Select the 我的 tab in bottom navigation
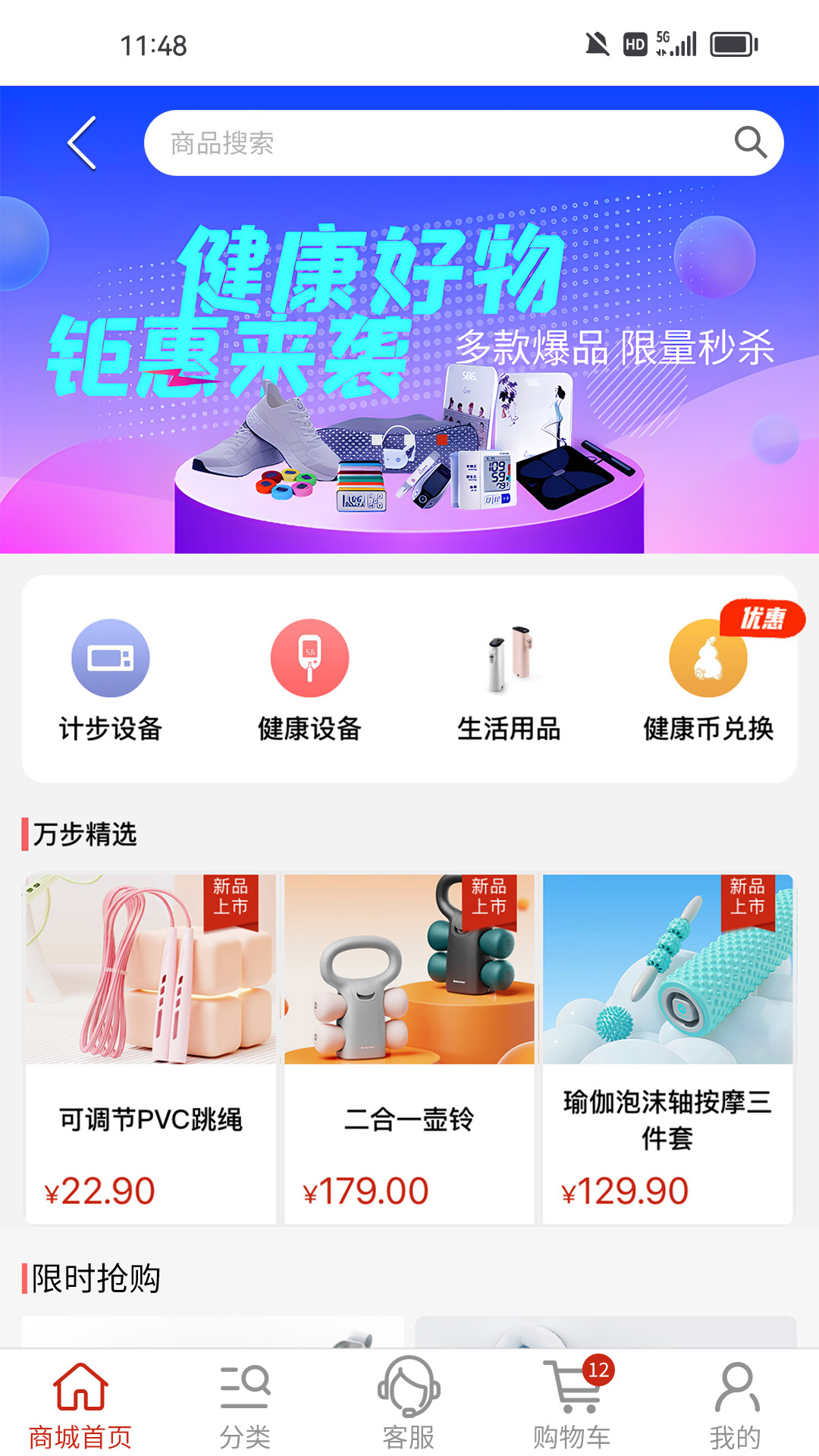Screen dimensions: 819x1456 click(x=736, y=1408)
